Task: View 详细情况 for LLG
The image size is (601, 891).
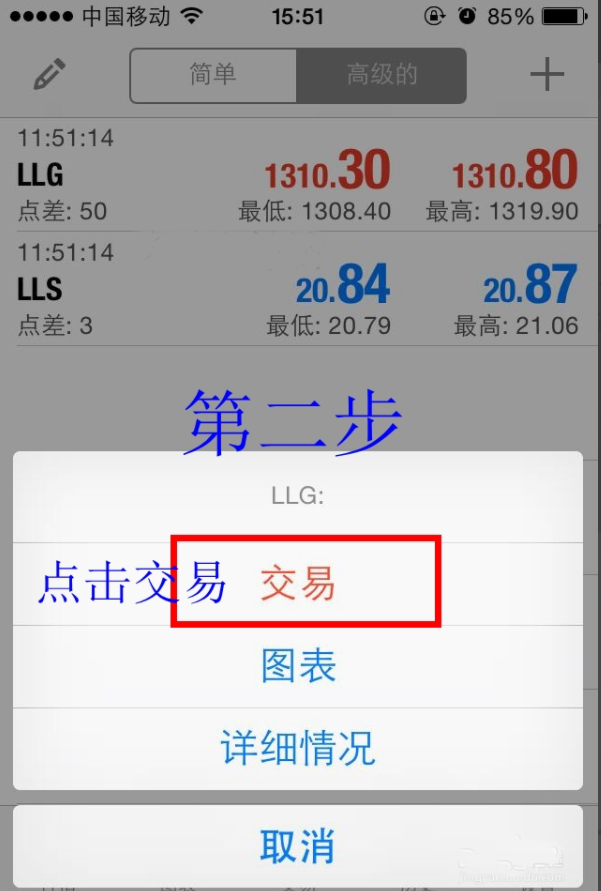Action: point(298,748)
